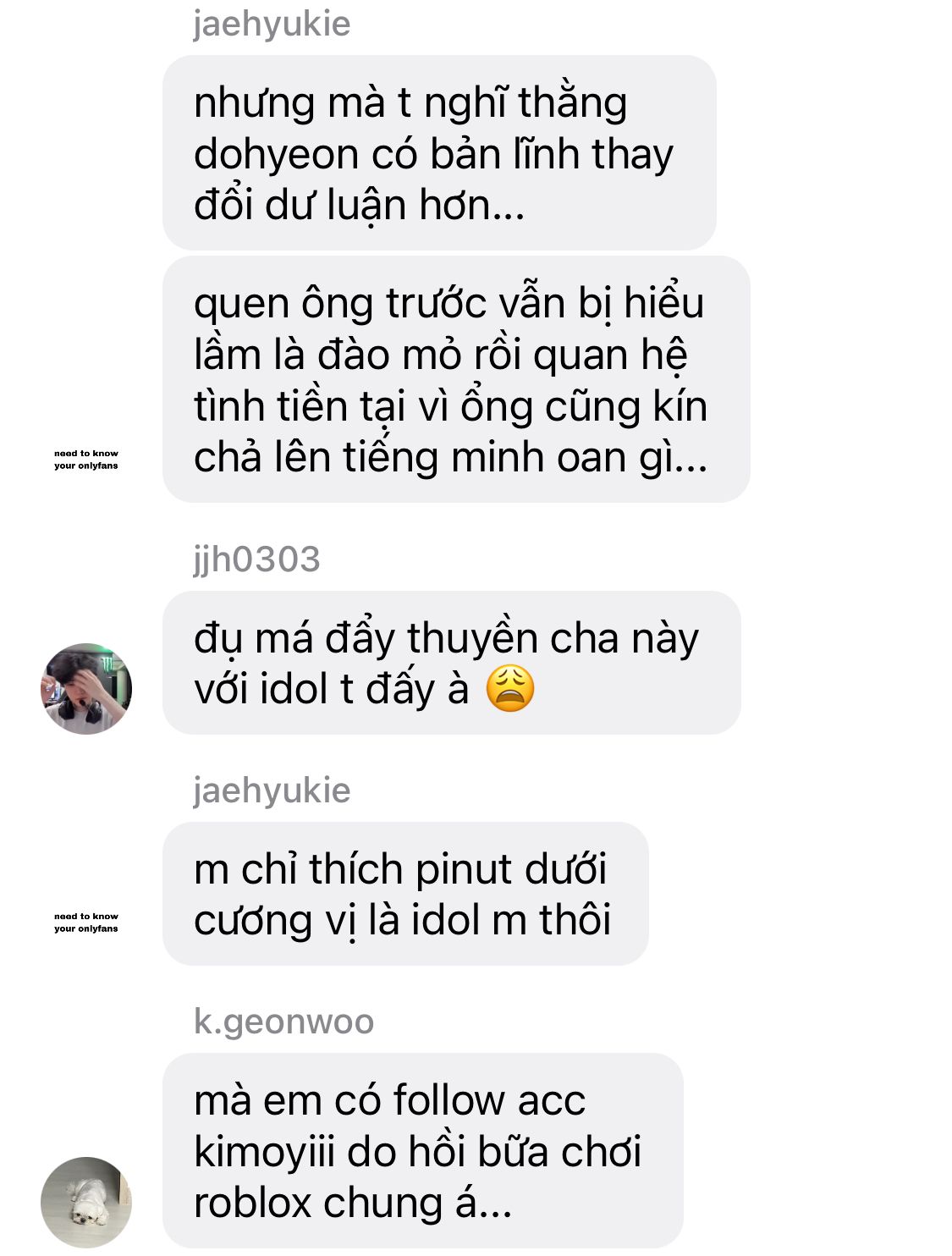The image size is (952, 1256).
Task: Tap jaehyukie's avatar beside the 'quen ông trước' message
Action: pyautogui.click(x=86, y=460)
